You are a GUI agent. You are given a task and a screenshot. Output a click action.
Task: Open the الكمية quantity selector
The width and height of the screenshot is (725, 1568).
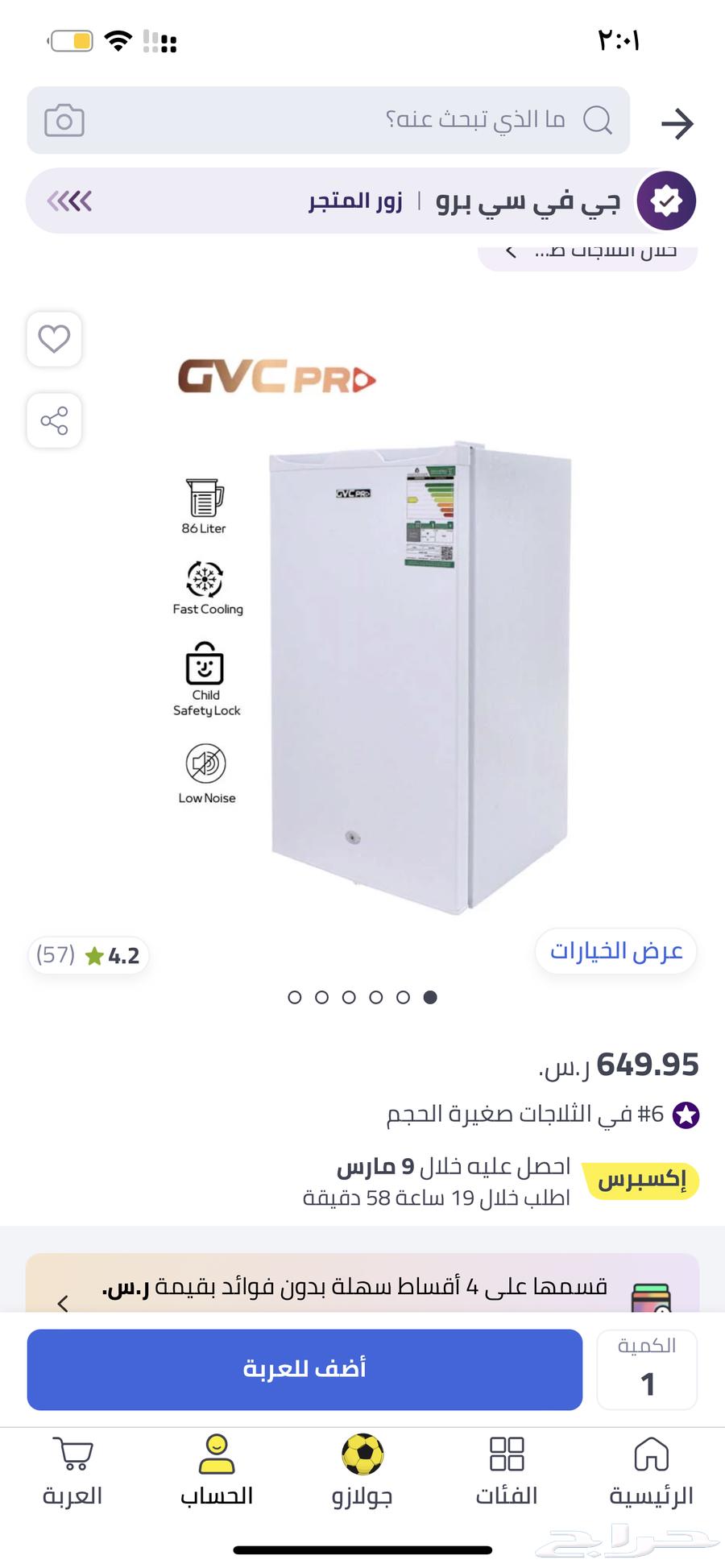click(x=647, y=1369)
